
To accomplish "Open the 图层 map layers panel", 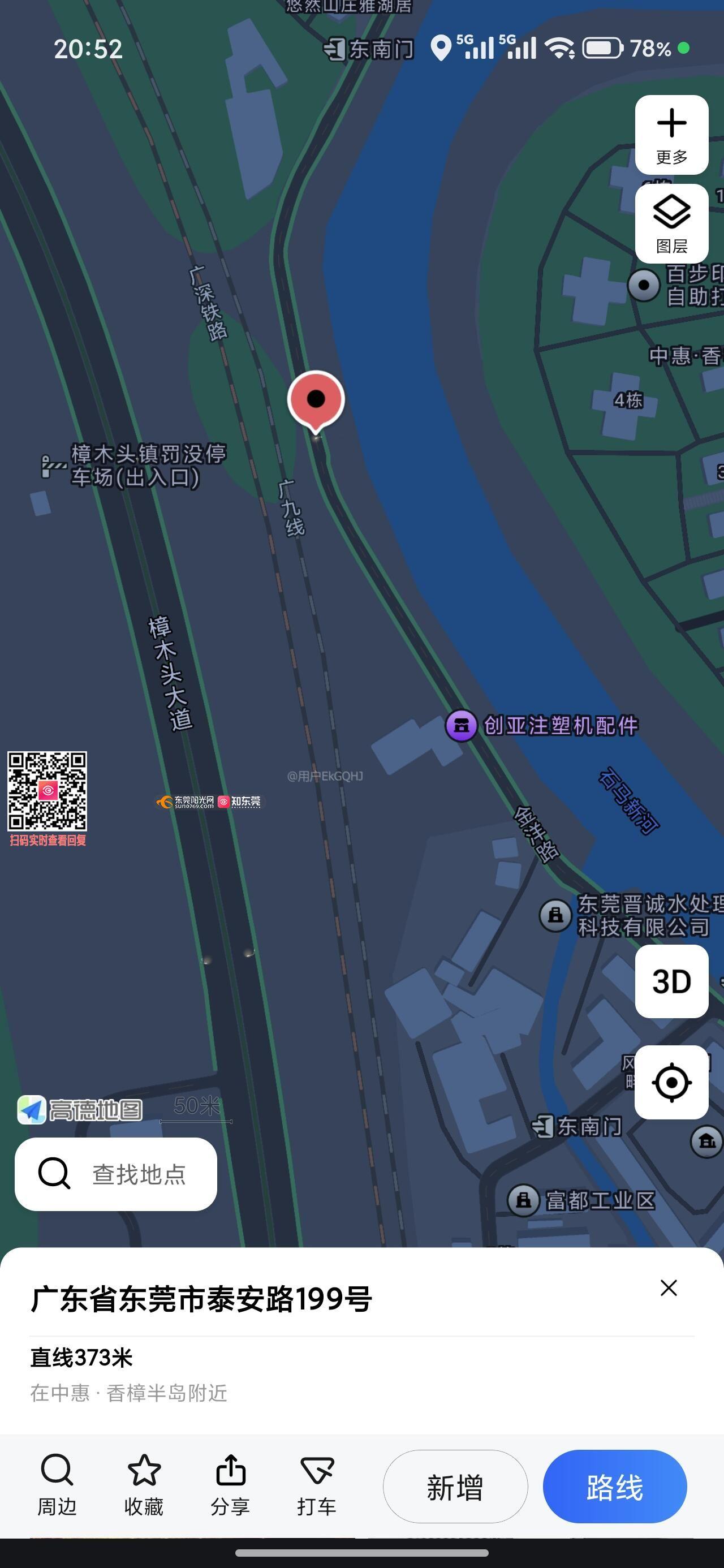I will (x=671, y=223).
